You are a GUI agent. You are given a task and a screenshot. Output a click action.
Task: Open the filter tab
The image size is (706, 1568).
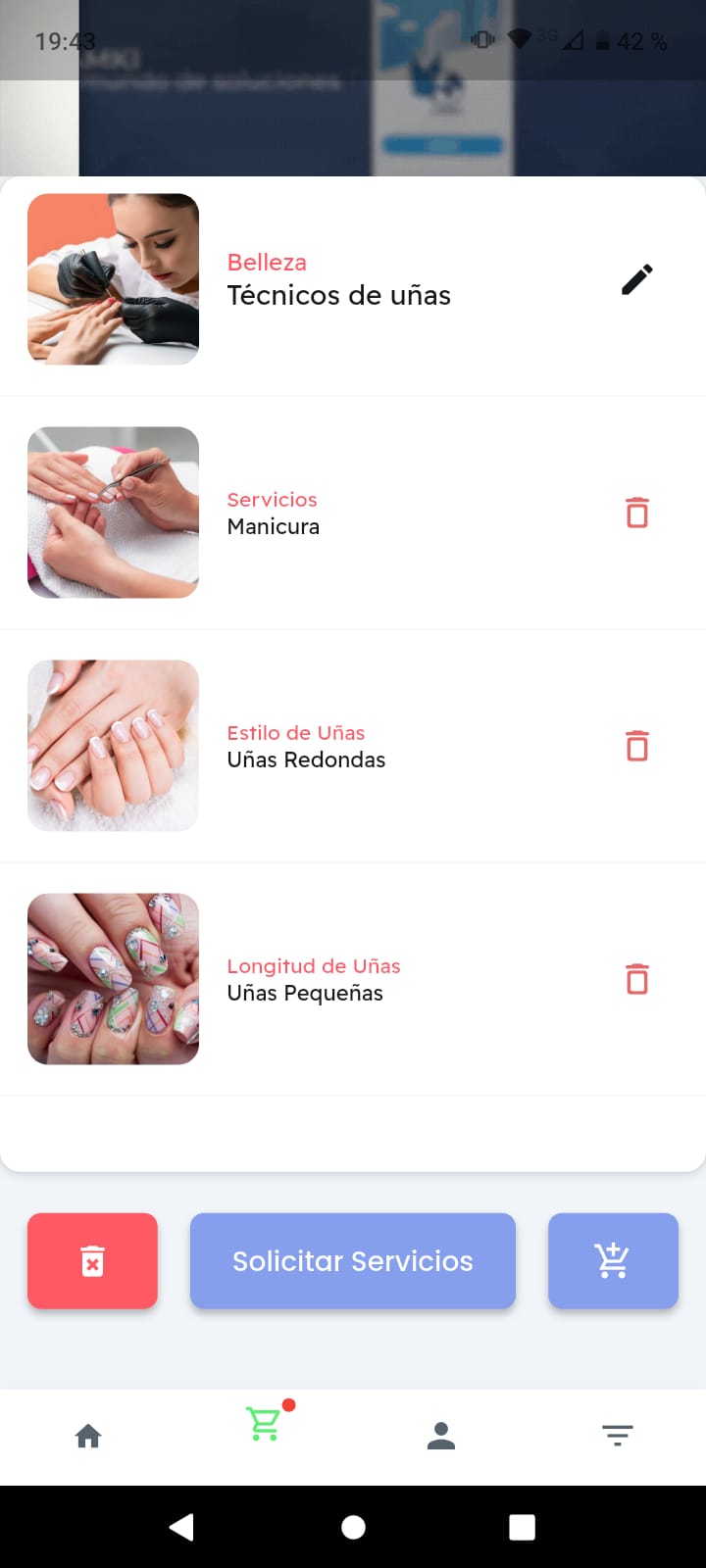point(617,1436)
